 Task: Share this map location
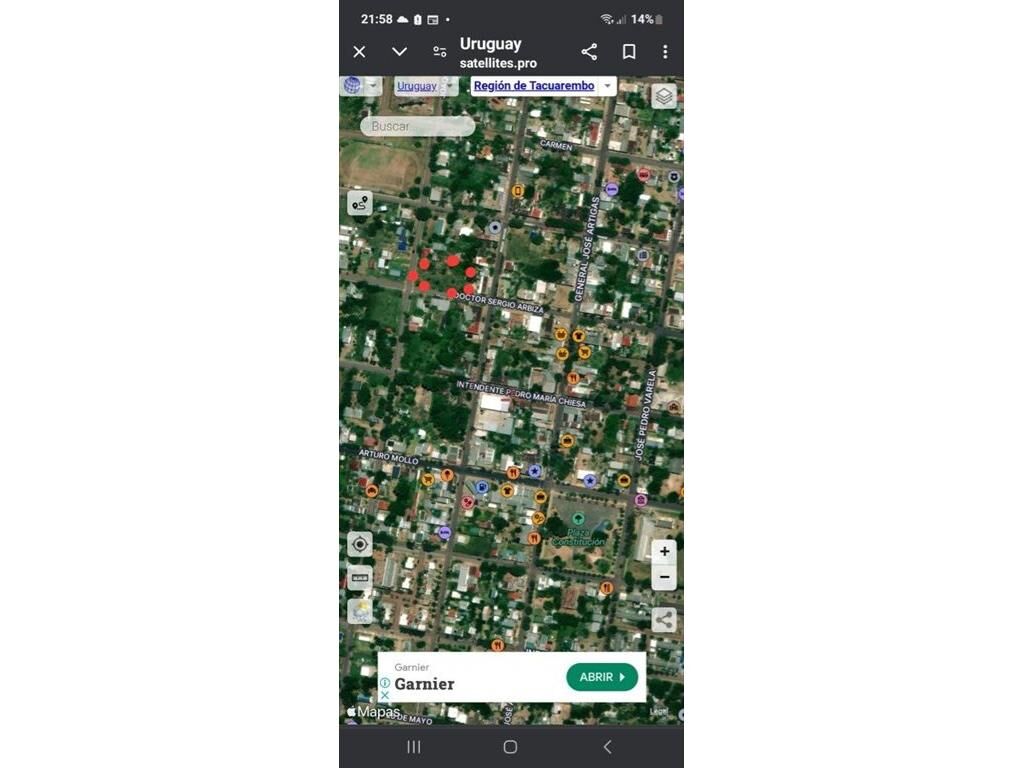coord(664,620)
